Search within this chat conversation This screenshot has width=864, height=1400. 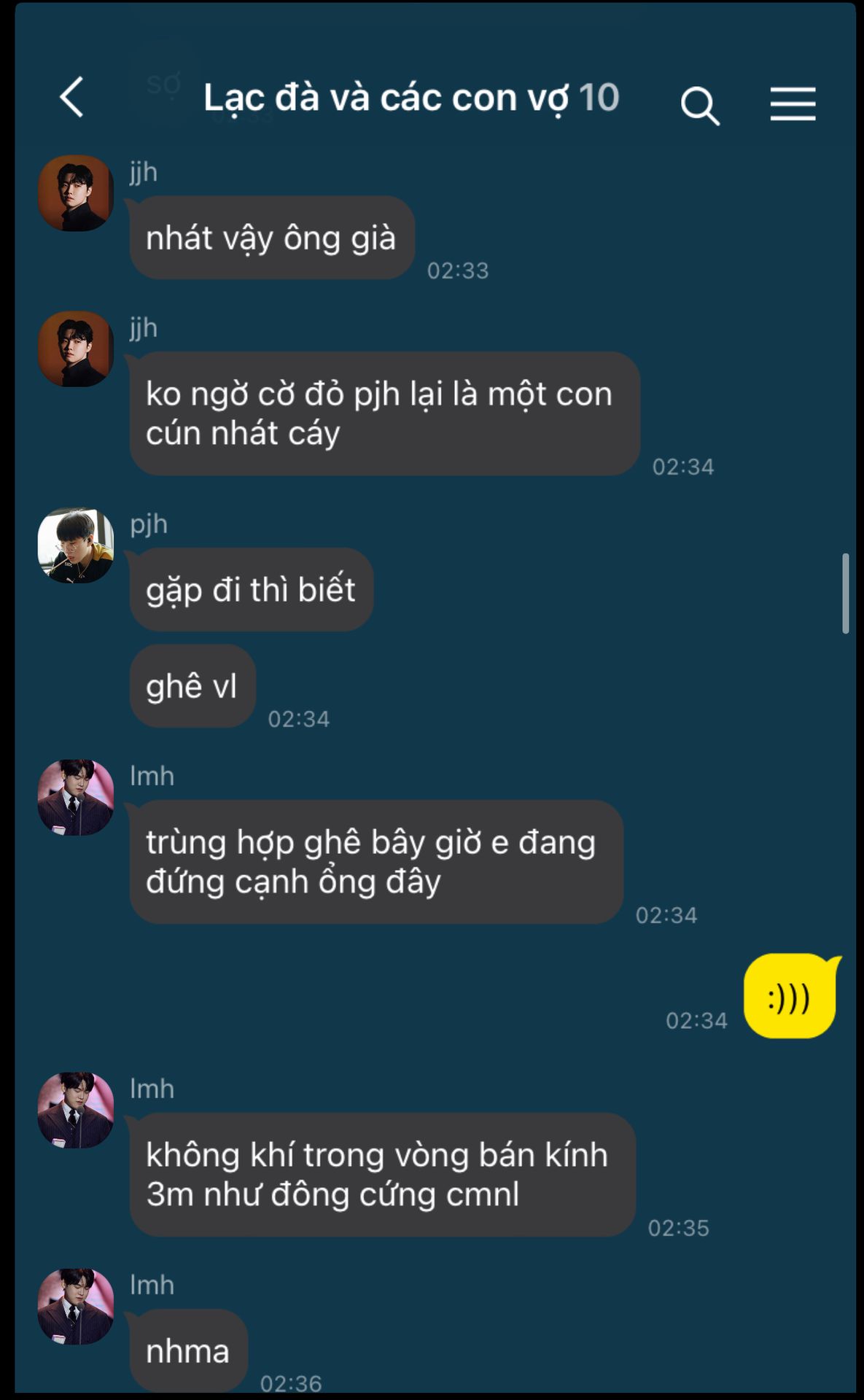pos(700,106)
